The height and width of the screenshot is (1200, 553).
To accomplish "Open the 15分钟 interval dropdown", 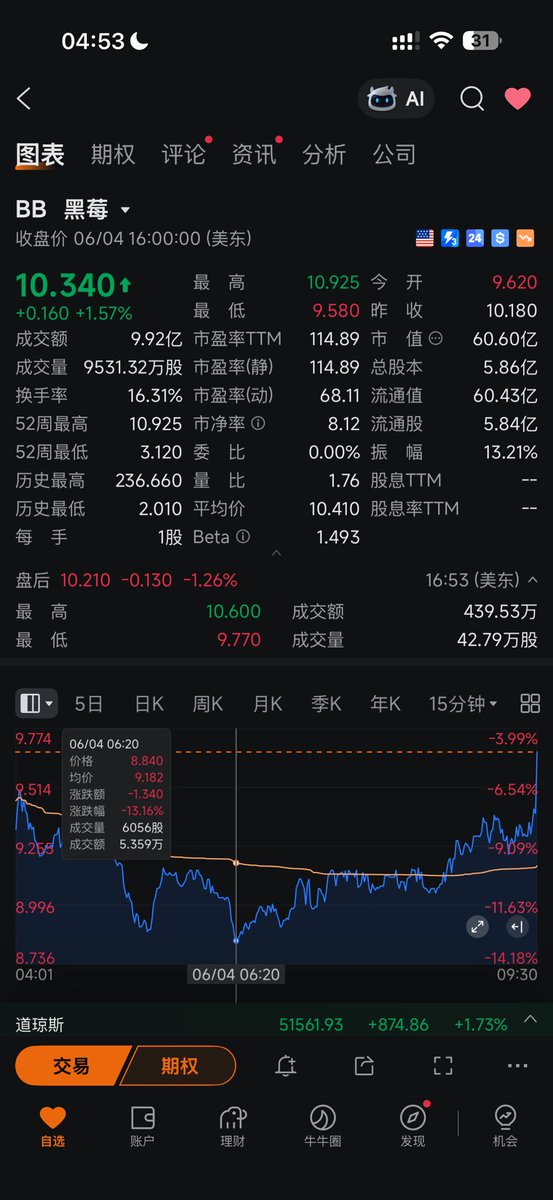I will tap(463, 704).
